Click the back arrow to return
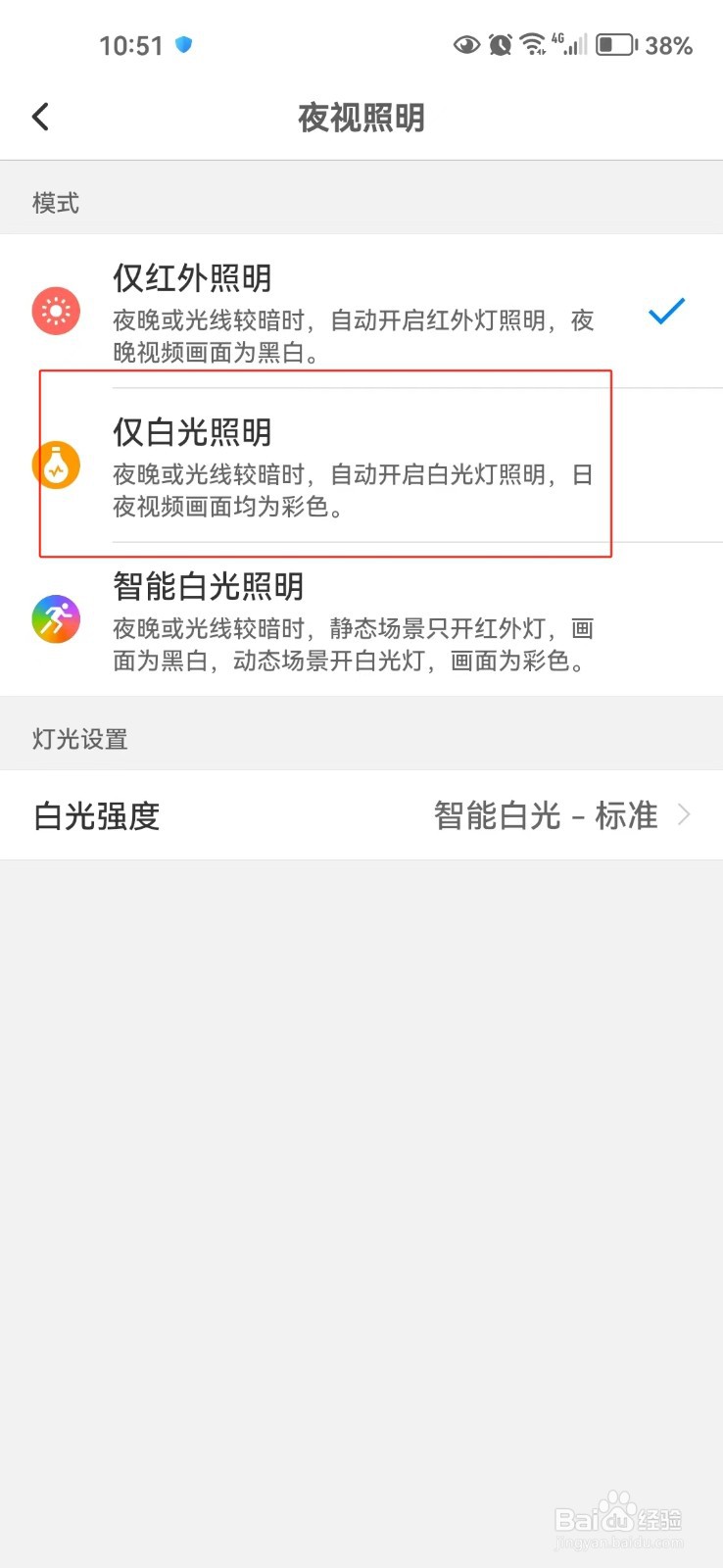Image resolution: width=723 pixels, height=1568 pixels. click(40, 116)
